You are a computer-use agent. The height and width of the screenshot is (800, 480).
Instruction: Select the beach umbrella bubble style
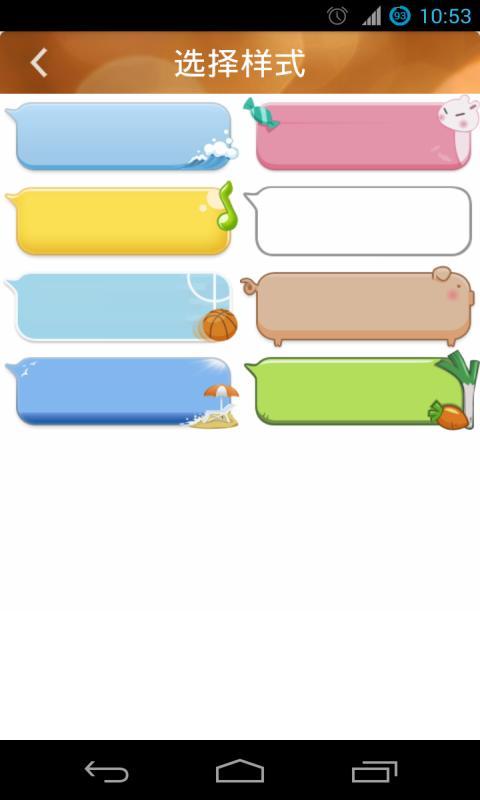click(121, 393)
